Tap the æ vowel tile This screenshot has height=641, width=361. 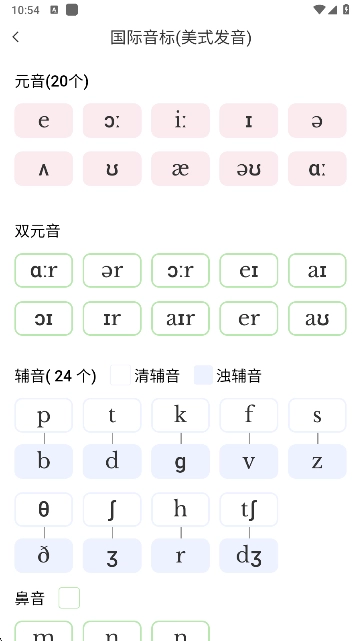(180, 169)
